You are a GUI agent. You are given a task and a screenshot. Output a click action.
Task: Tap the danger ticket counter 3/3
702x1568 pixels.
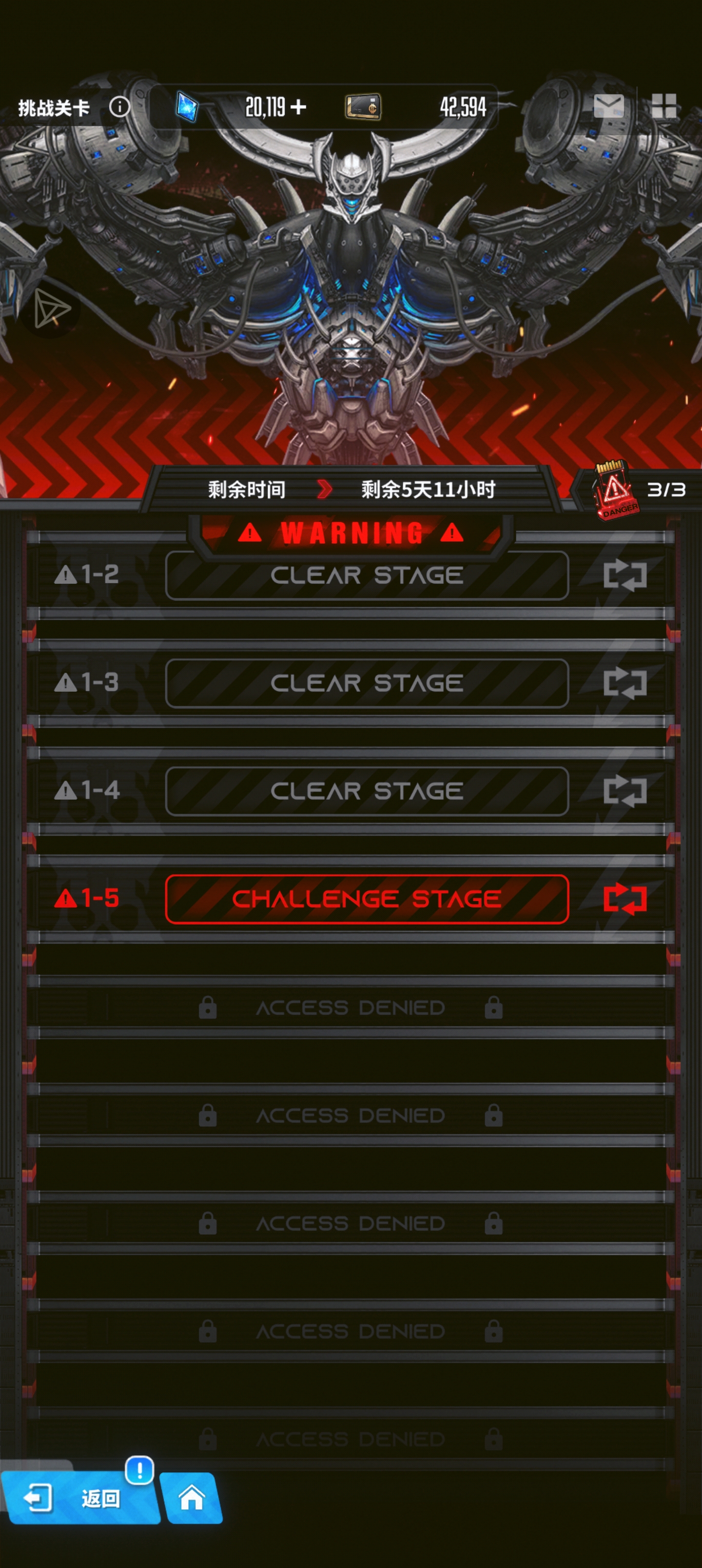click(639, 490)
